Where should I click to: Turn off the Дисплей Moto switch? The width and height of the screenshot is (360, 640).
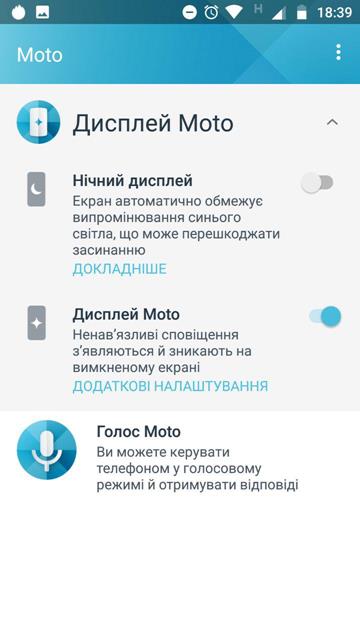click(x=325, y=316)
